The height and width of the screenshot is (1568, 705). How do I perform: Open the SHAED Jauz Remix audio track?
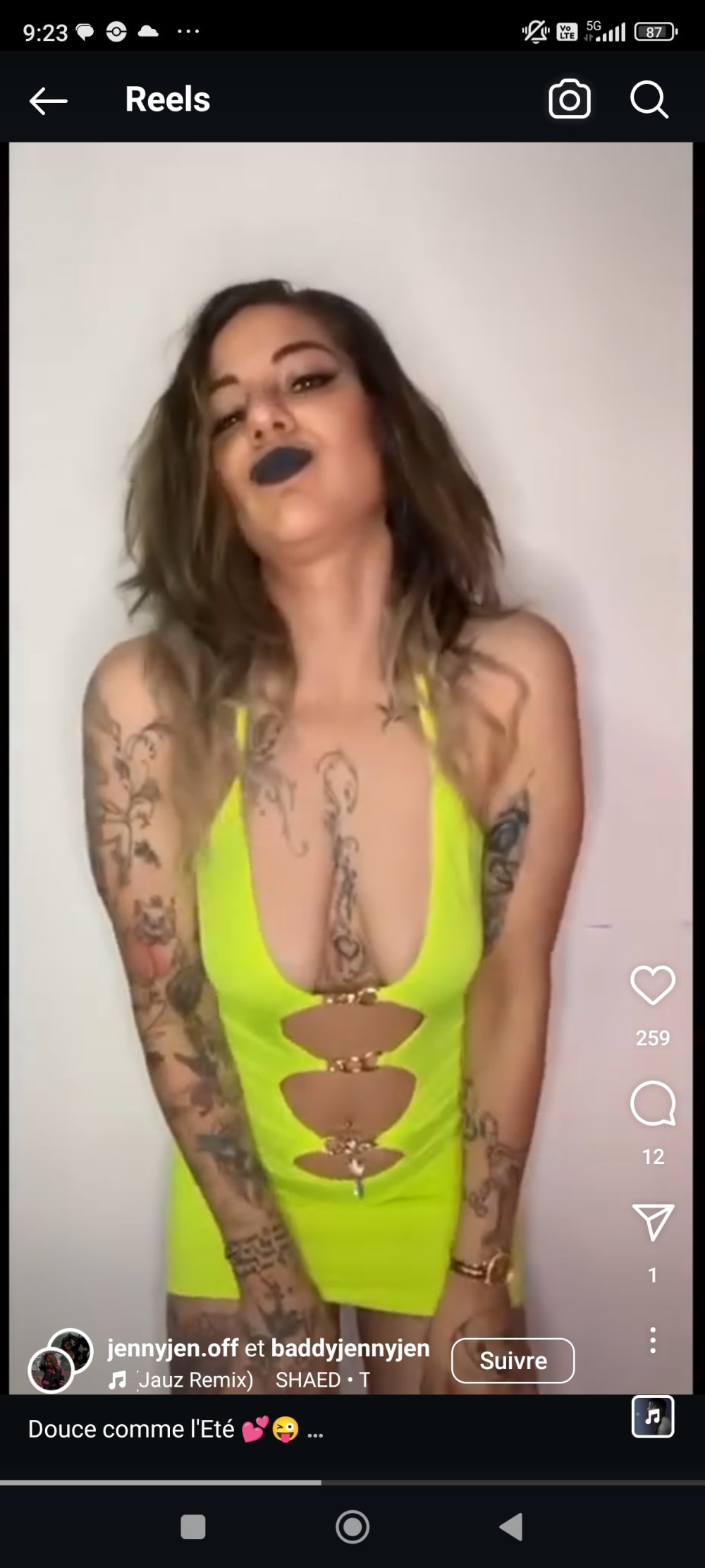[x=240, y=1380]
